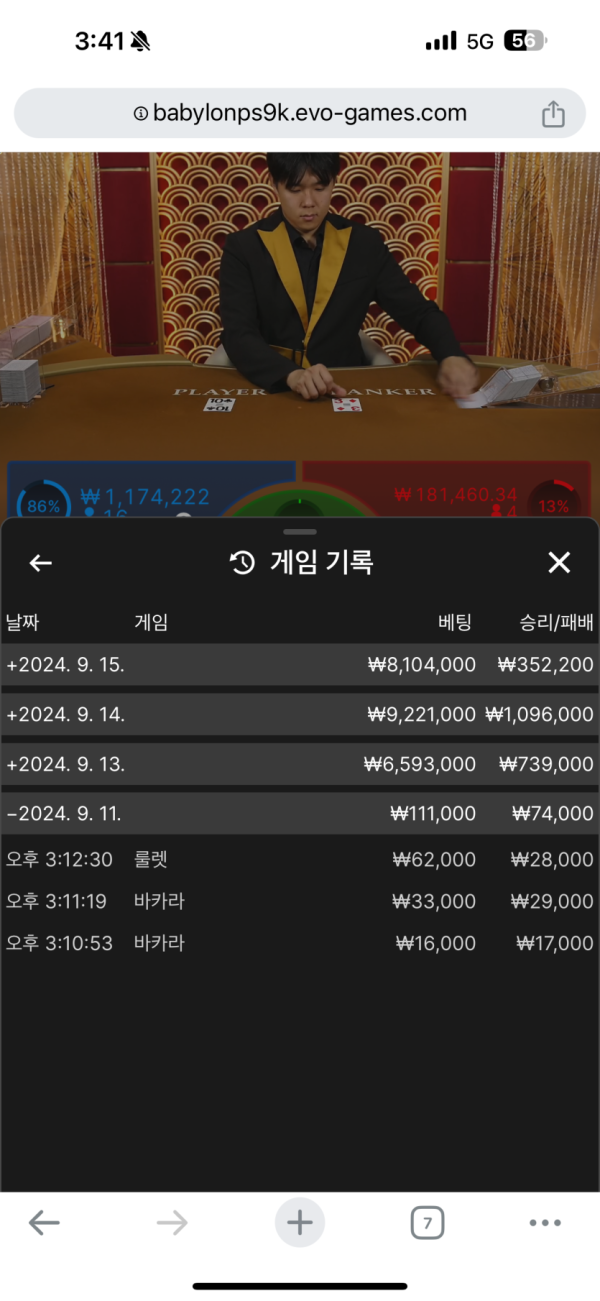600x1301 pixels.
Task: Expand the 2024. 9. 13. history row
Action: tap(300, 764)
